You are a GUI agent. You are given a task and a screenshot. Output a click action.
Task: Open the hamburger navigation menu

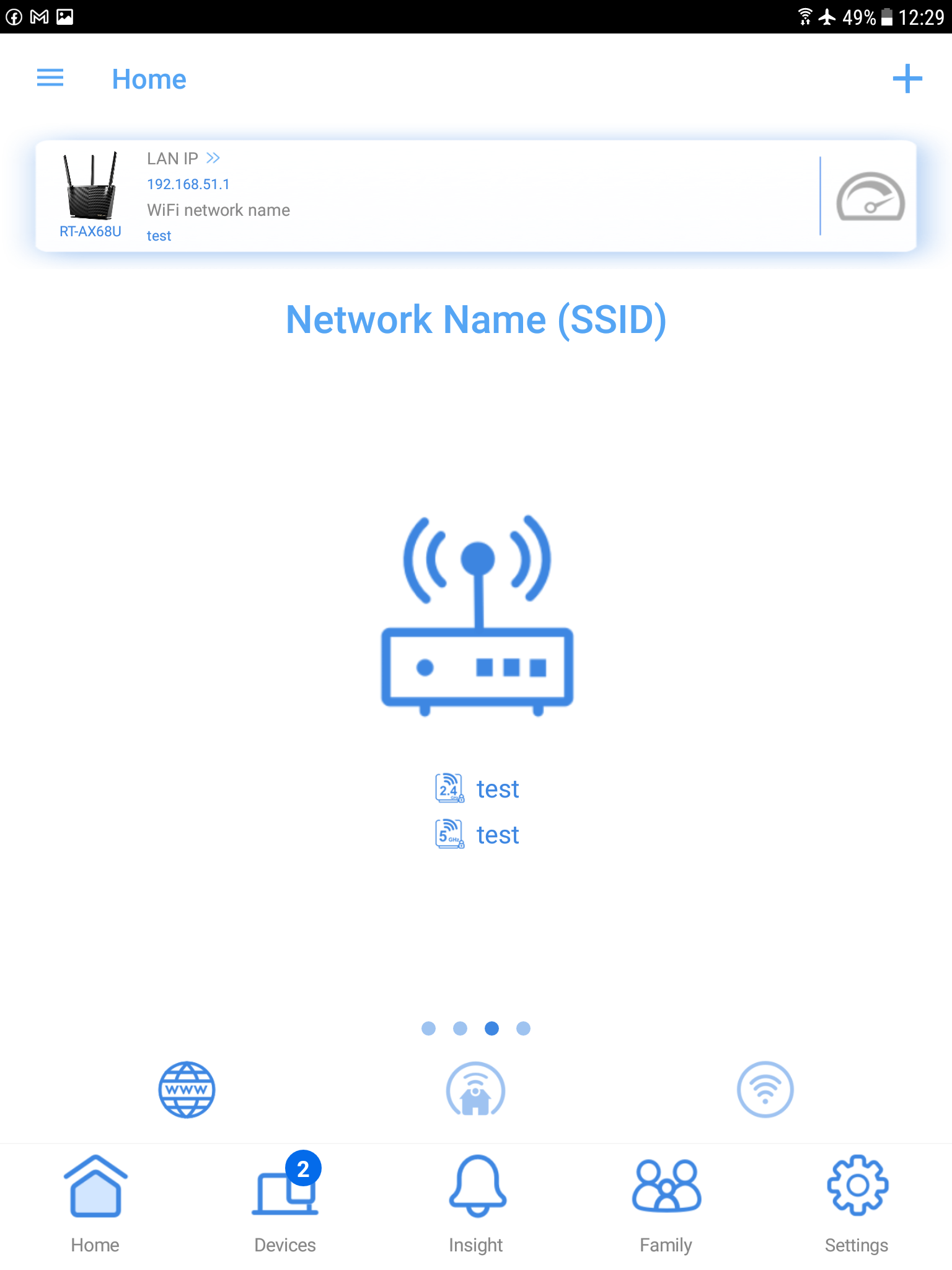(x=50, y=77)
